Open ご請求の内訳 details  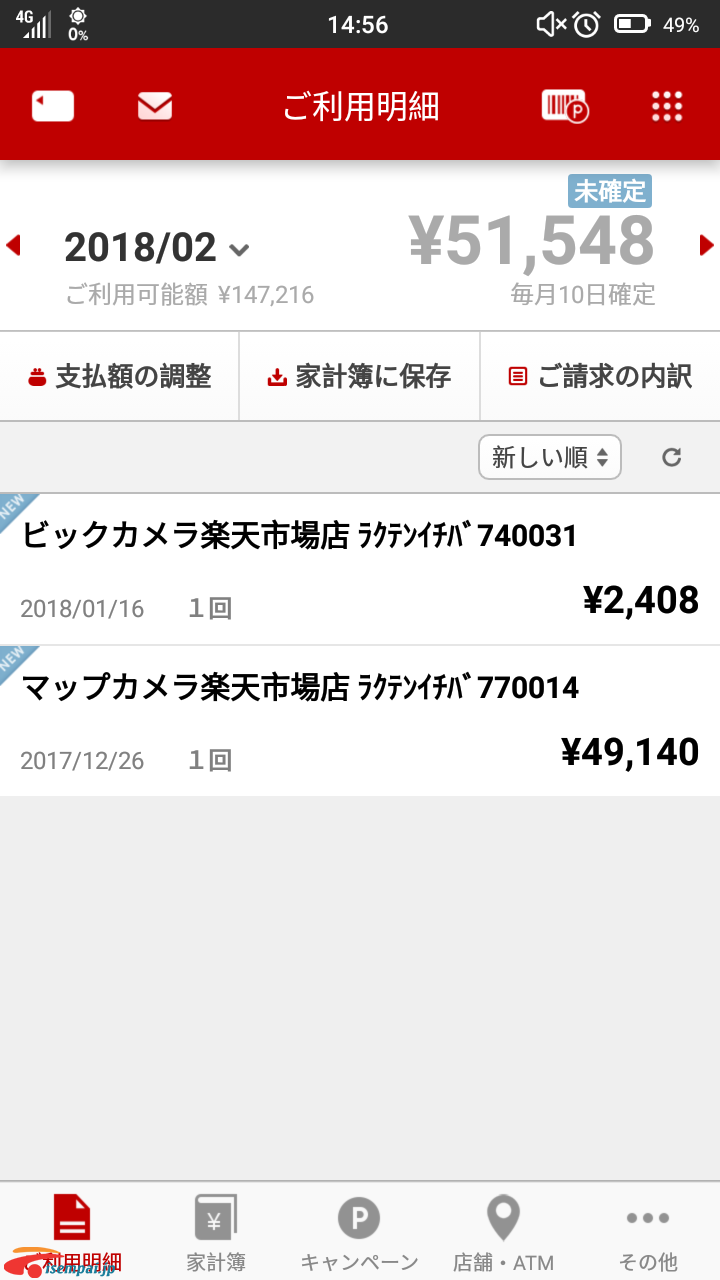[600, 377]
